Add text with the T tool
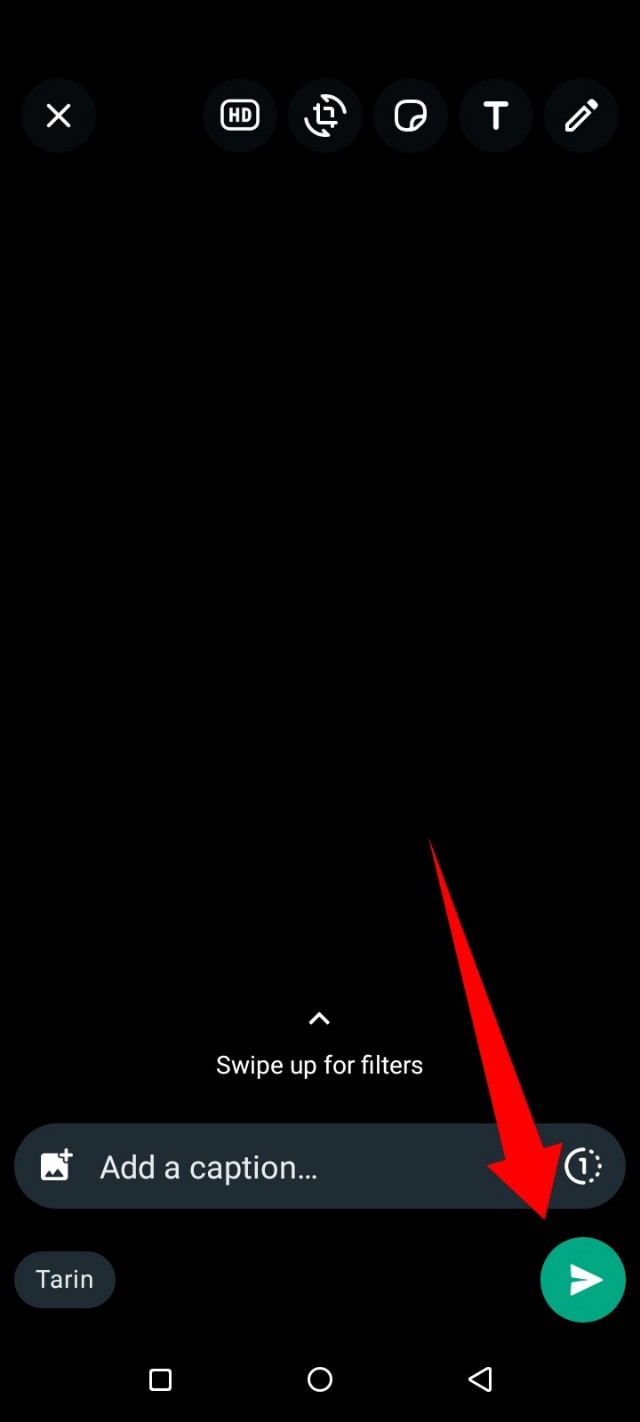640x1422 pixels. pos(496,116)
